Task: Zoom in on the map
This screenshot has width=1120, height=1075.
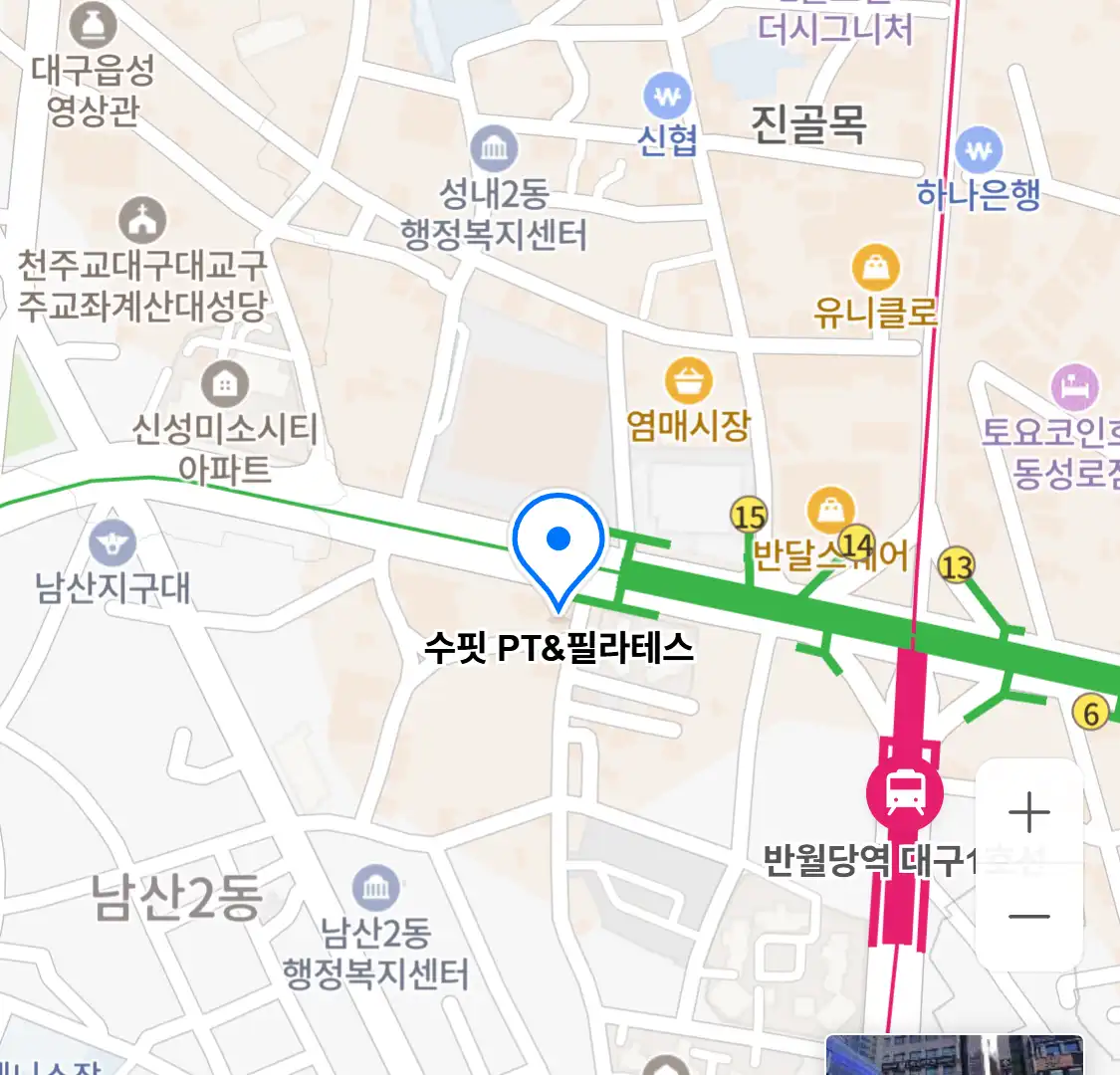Action: [1028, 813]
